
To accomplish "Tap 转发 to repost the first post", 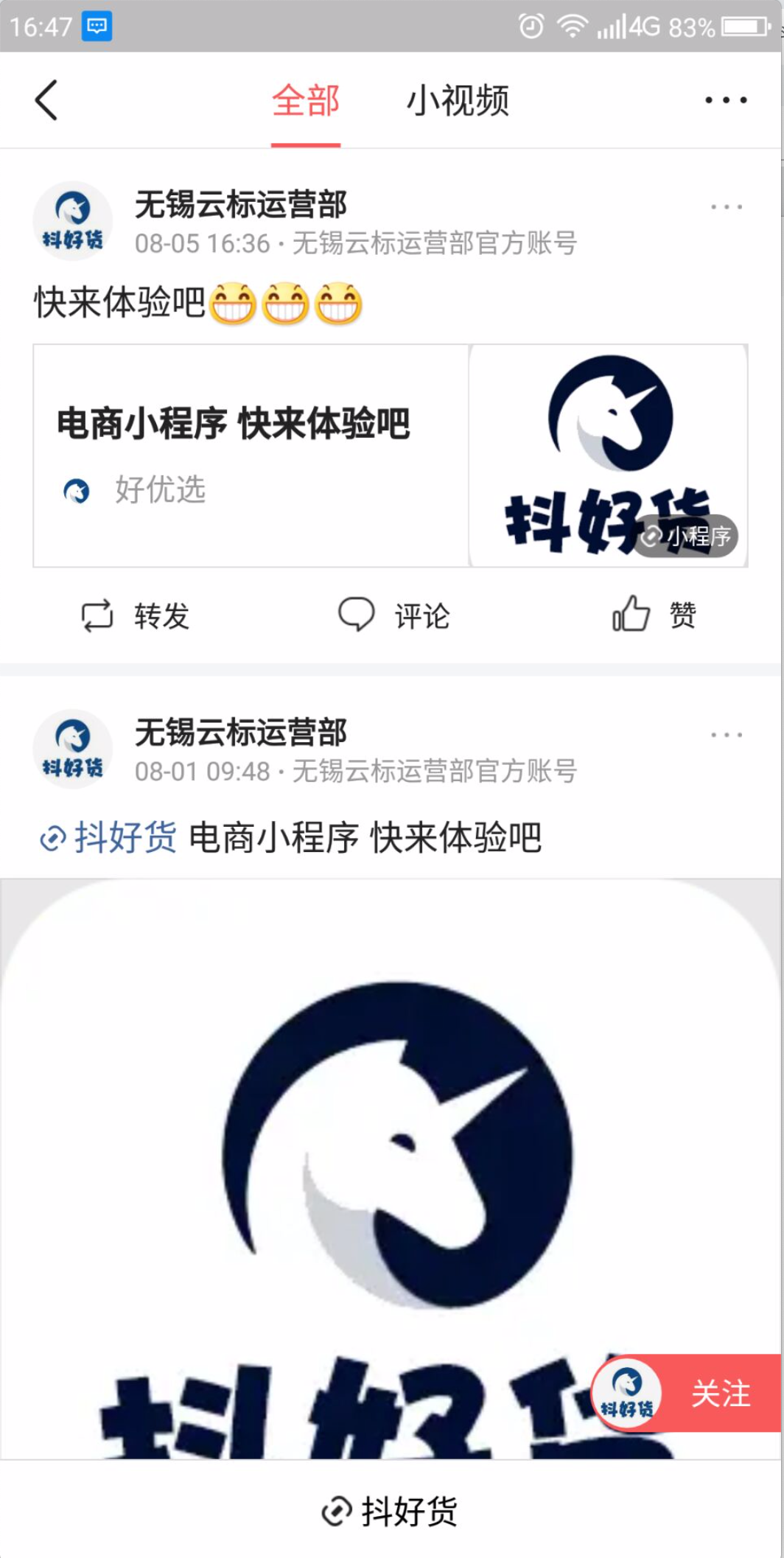I will [136, 615].
